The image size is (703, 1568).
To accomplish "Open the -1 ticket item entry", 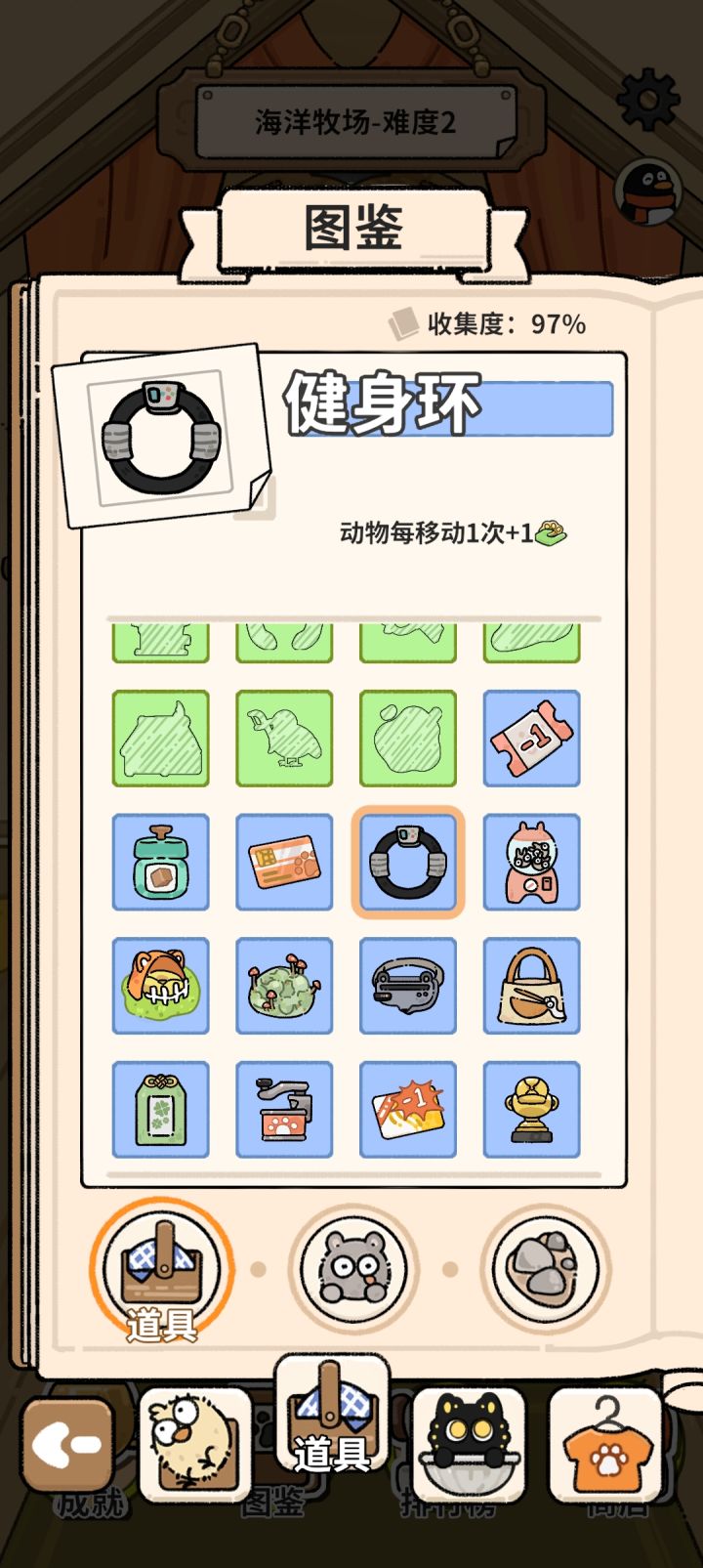I will 532,739.
